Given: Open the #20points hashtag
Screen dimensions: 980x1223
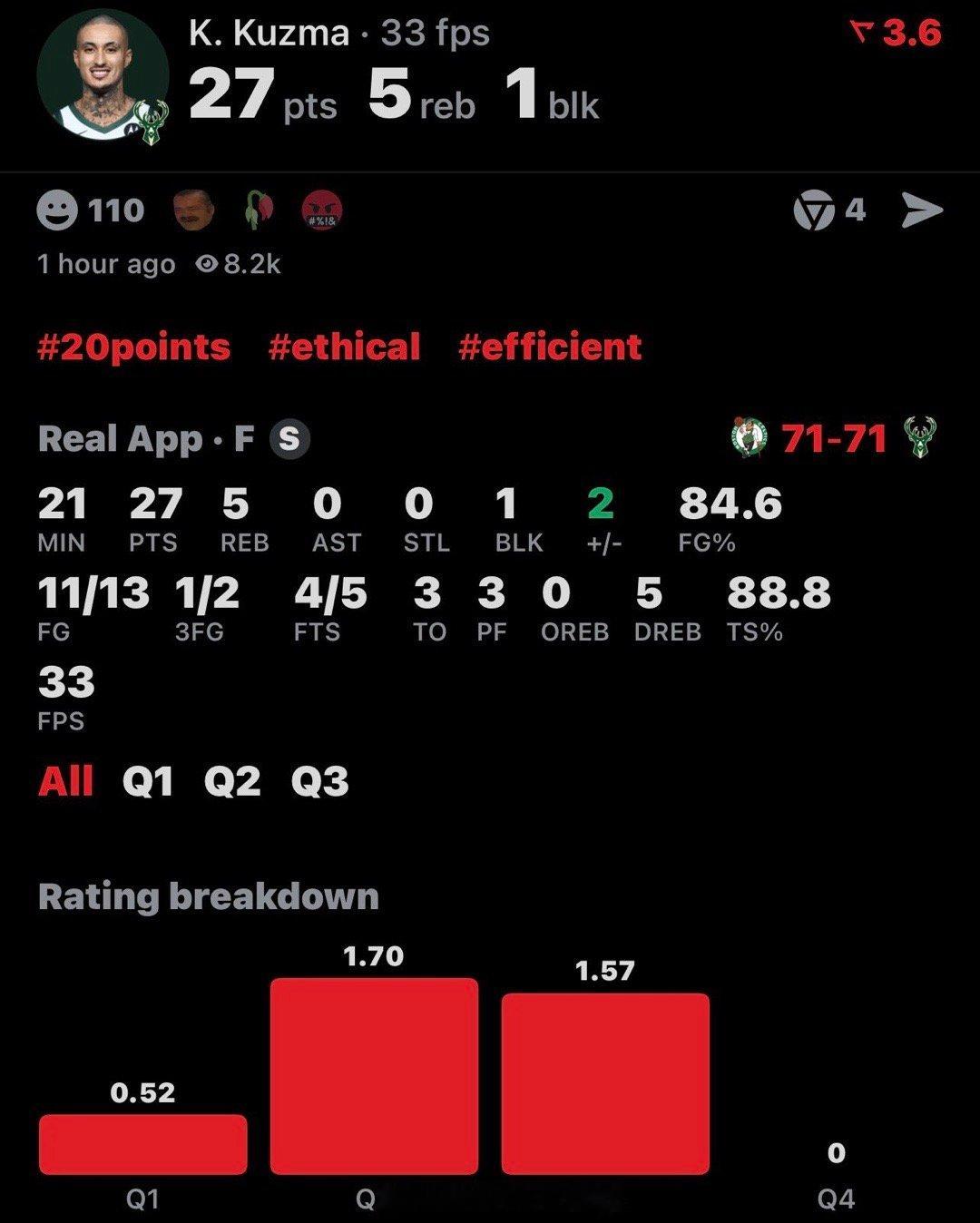Looking at the screenshot, I should [134, 347].
